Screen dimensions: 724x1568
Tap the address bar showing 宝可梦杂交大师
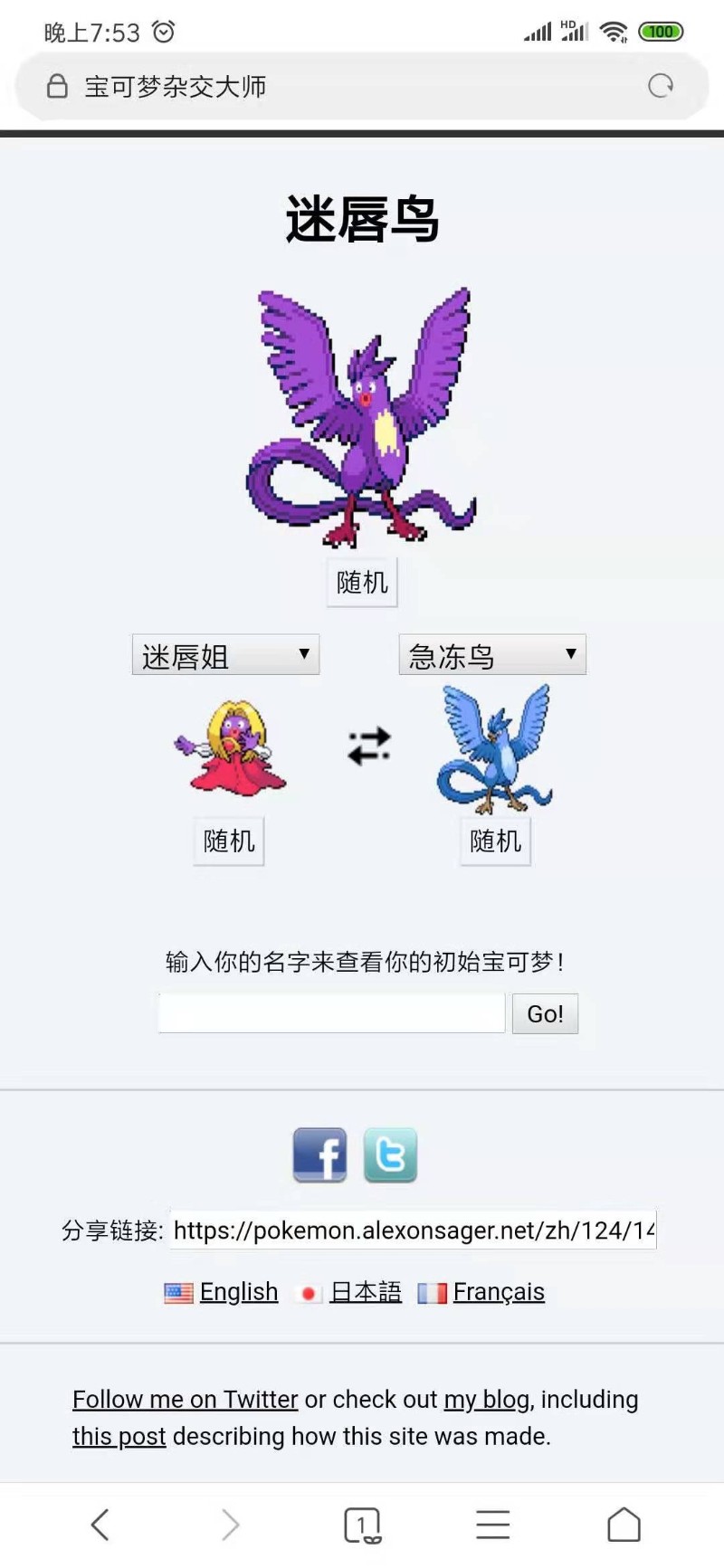362,86
